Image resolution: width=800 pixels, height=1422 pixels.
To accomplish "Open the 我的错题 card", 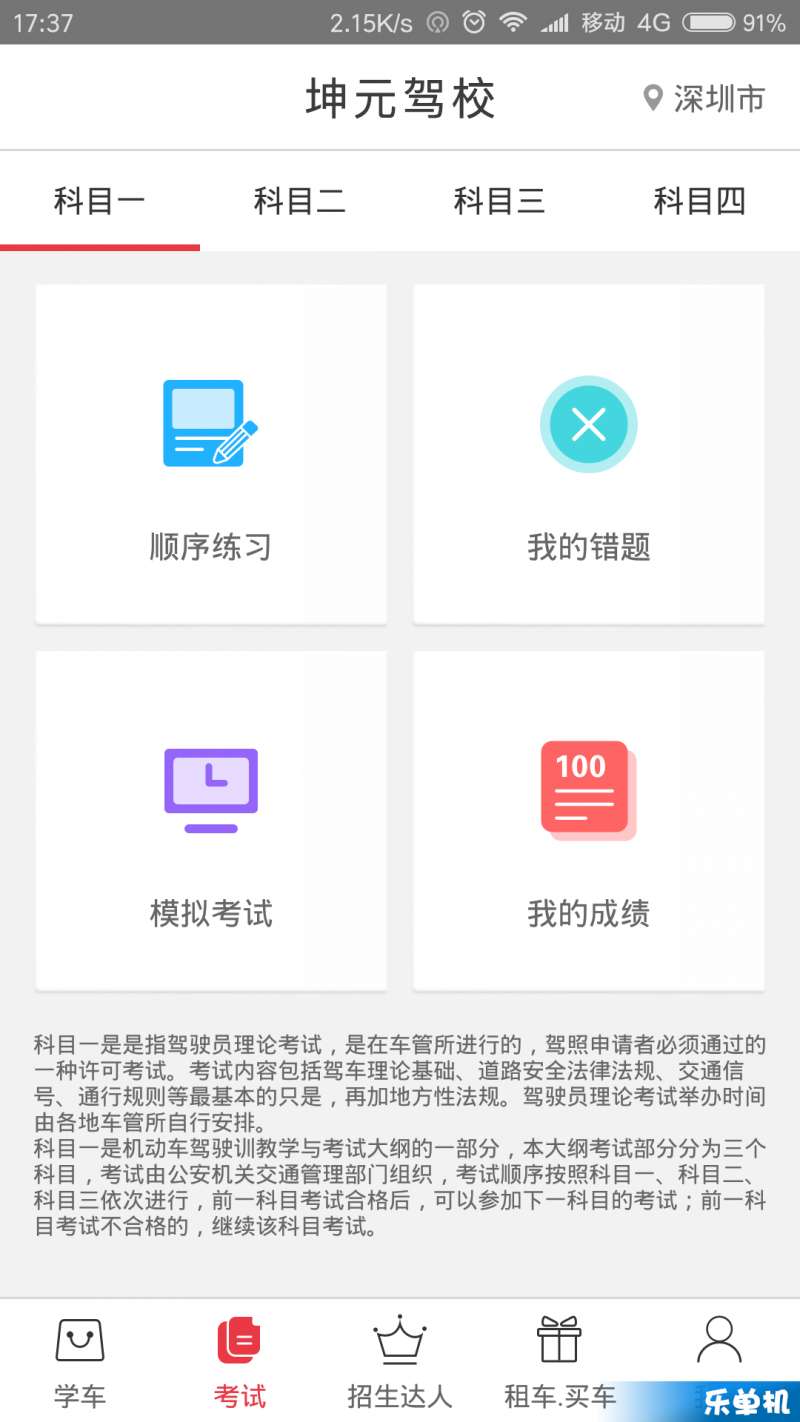I will click(x=589, y=454).
